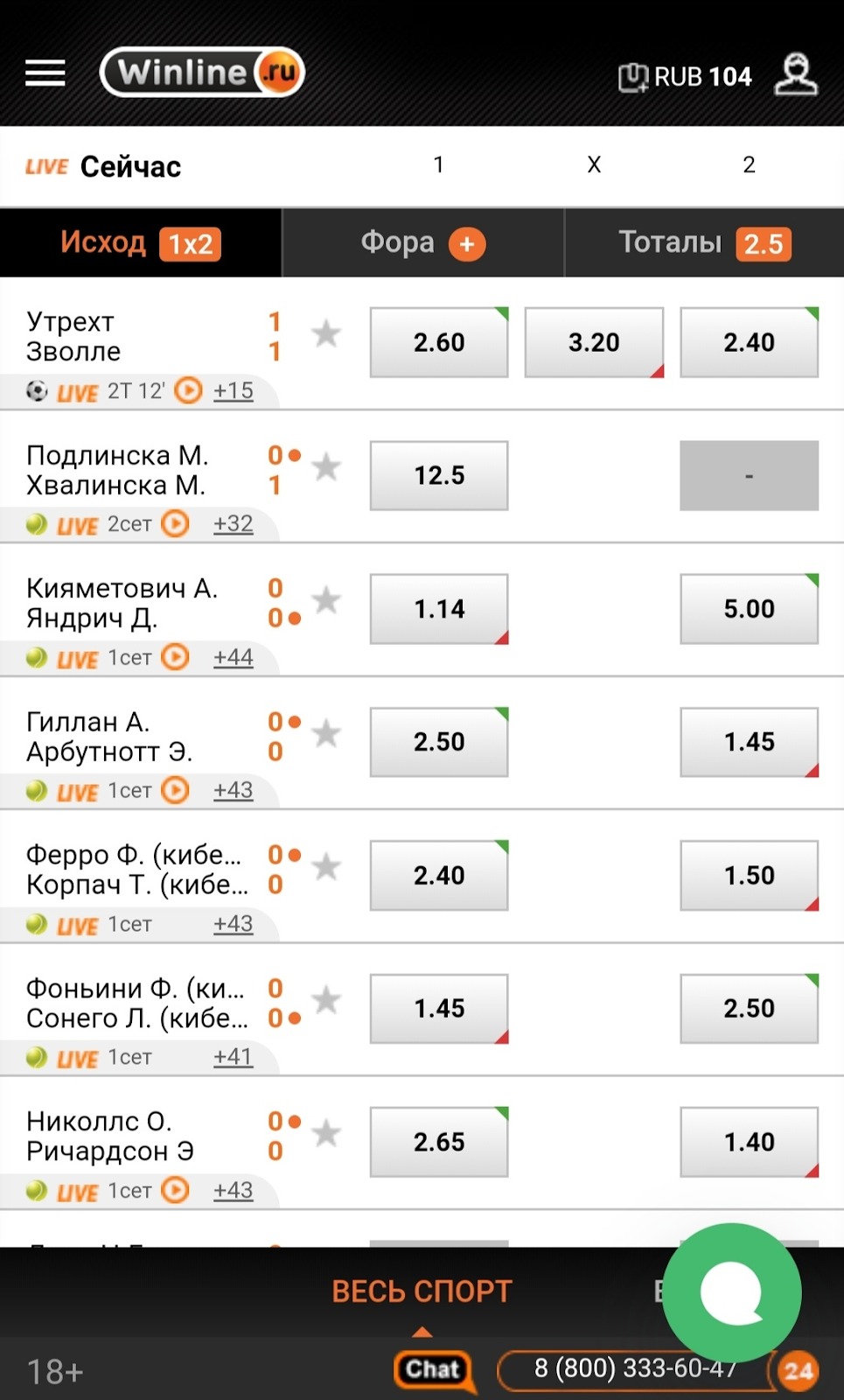
Task: Open the Chat button
Action: [433, 1369]
